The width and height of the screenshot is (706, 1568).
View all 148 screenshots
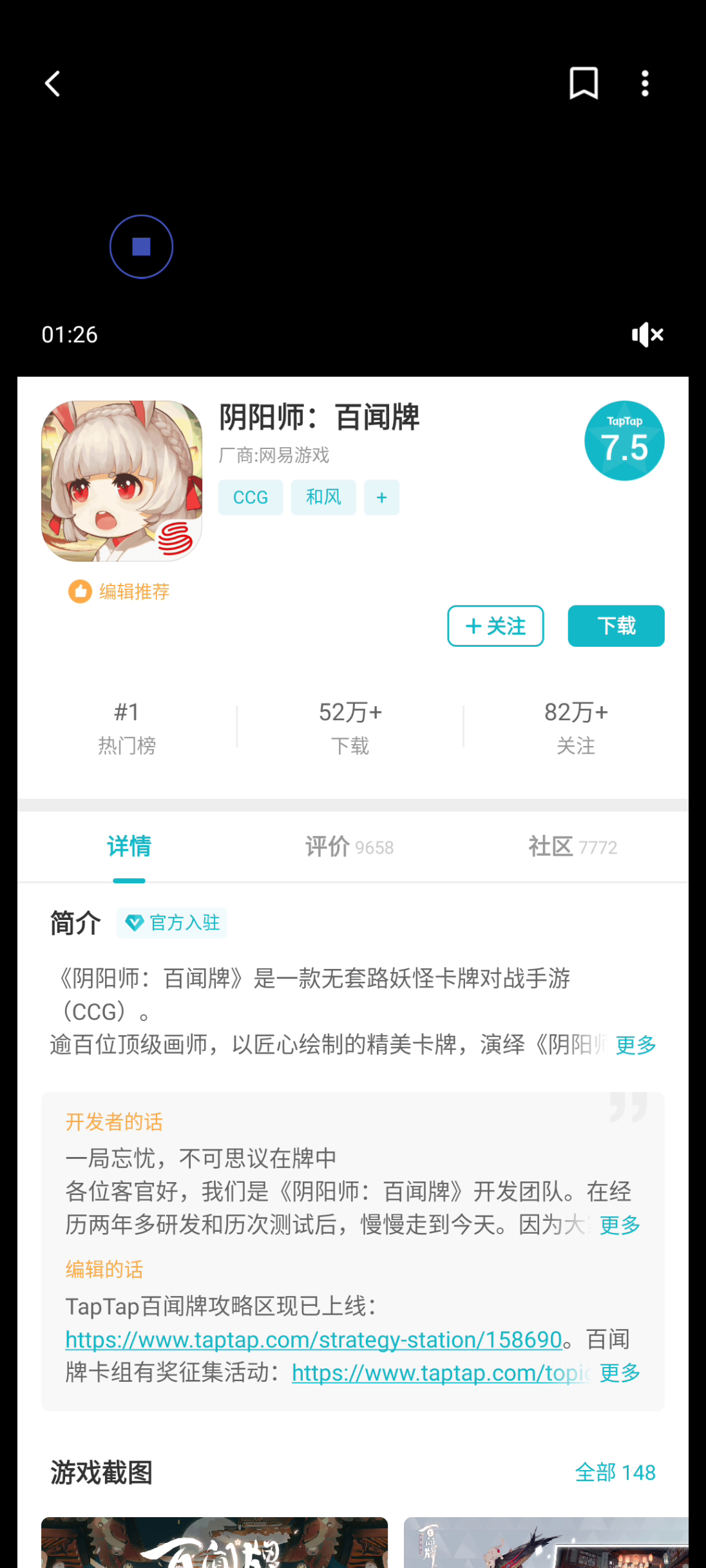tap(615, 1473)
